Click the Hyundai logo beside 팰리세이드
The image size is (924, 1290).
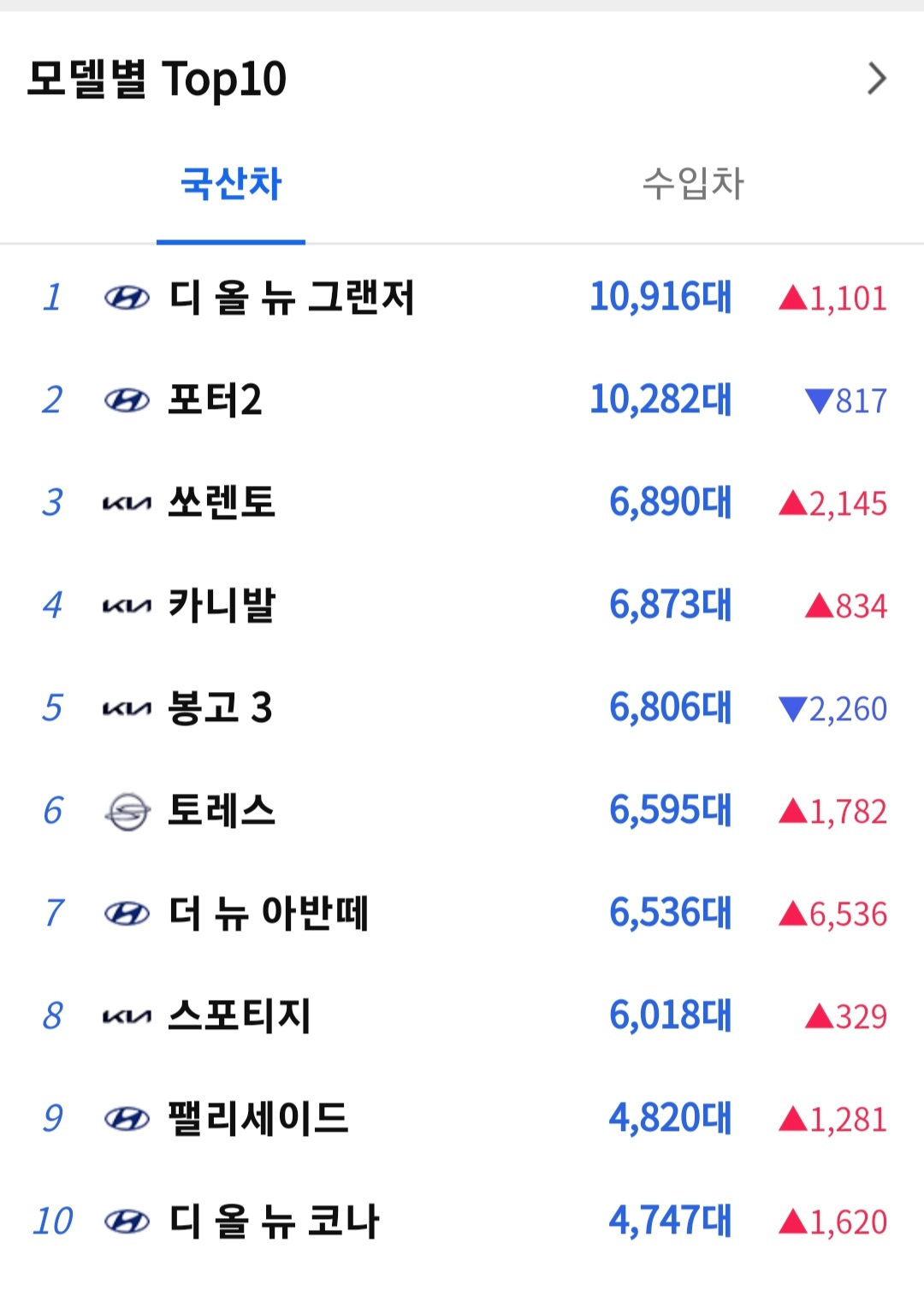[x=126, y=1118]
